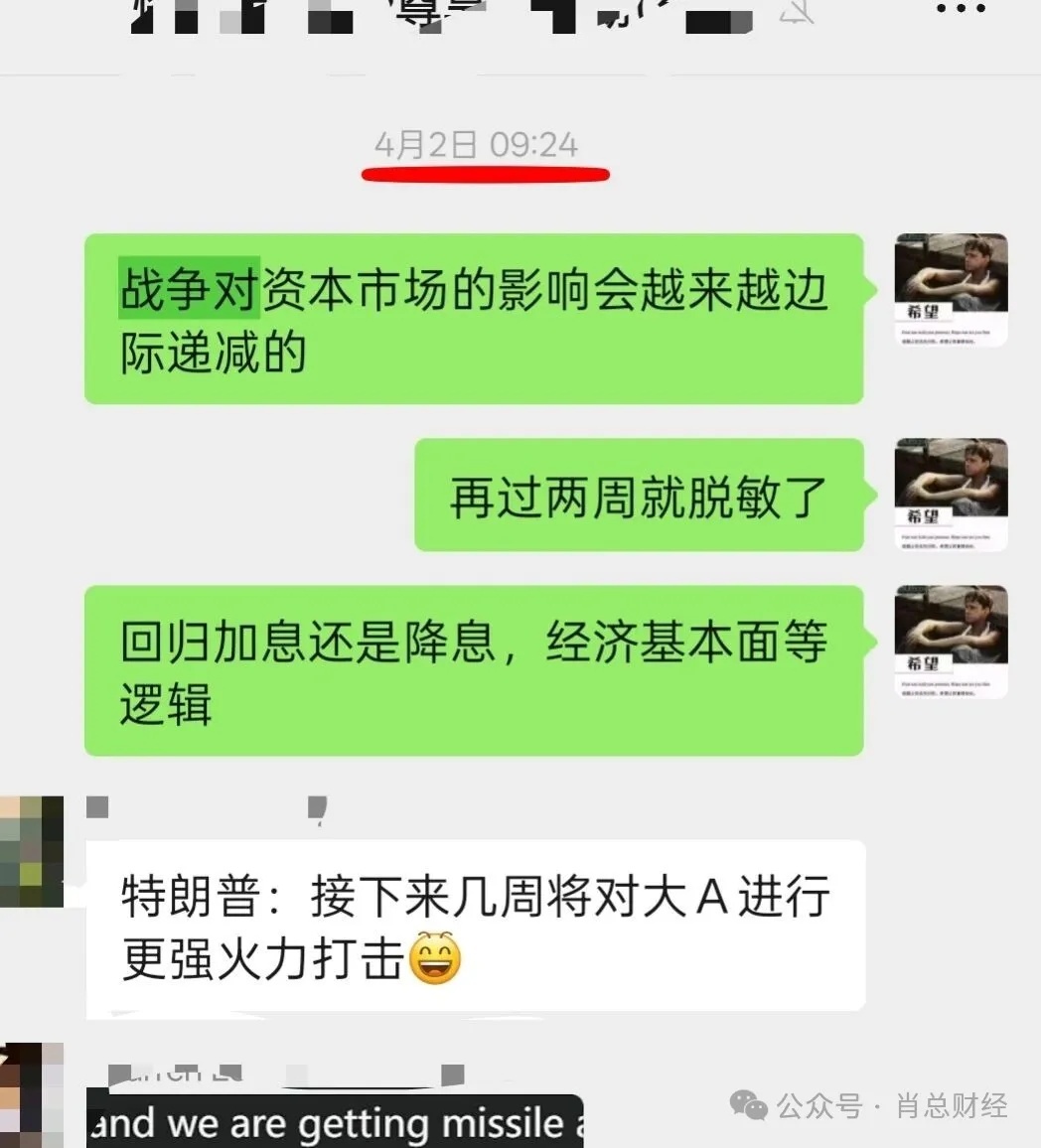Open the video message captioned "and we are getting missile"
Viewport: 1041px width, 1148px height.
click(x=334, y=1122)
